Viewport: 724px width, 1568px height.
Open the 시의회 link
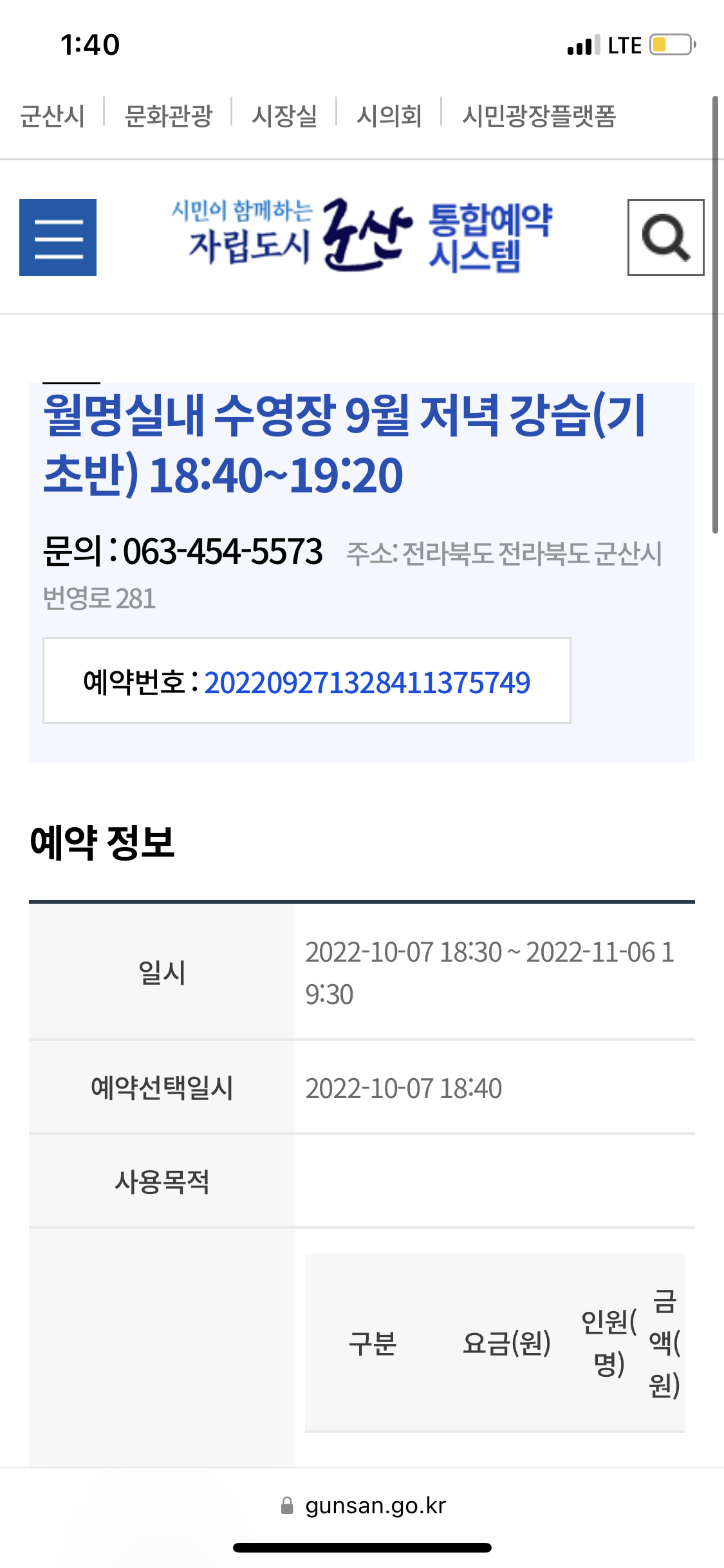pyautogui.click(x=389, y=116)
